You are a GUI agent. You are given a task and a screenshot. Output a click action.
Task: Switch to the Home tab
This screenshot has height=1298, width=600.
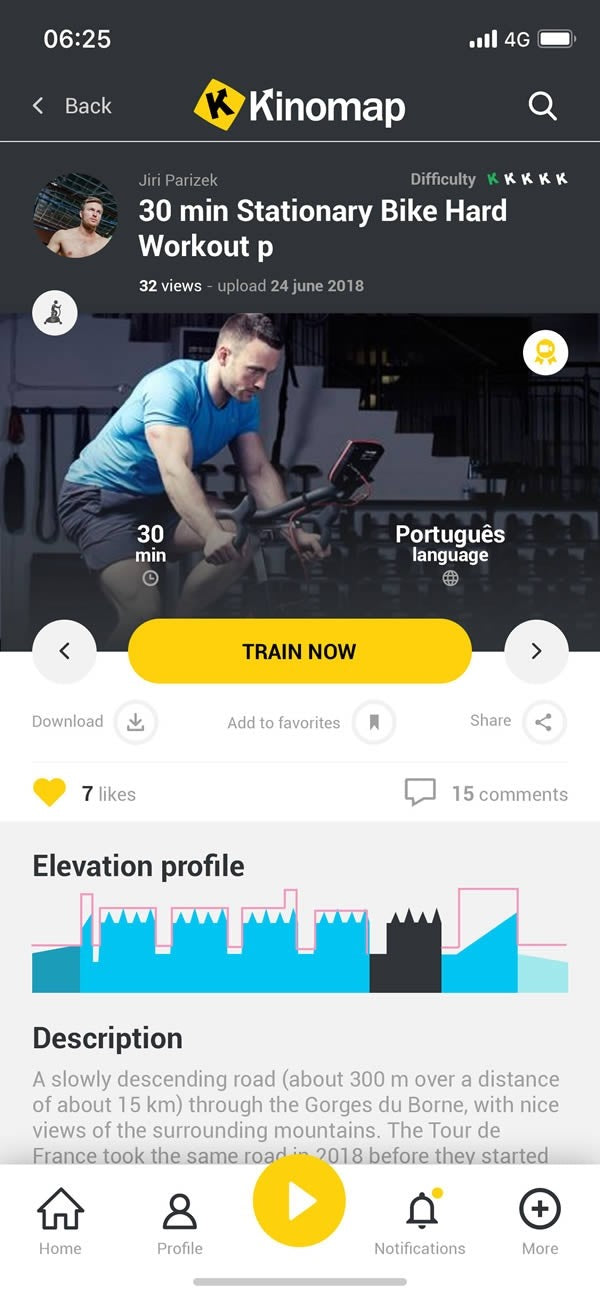pos(60,1222)
